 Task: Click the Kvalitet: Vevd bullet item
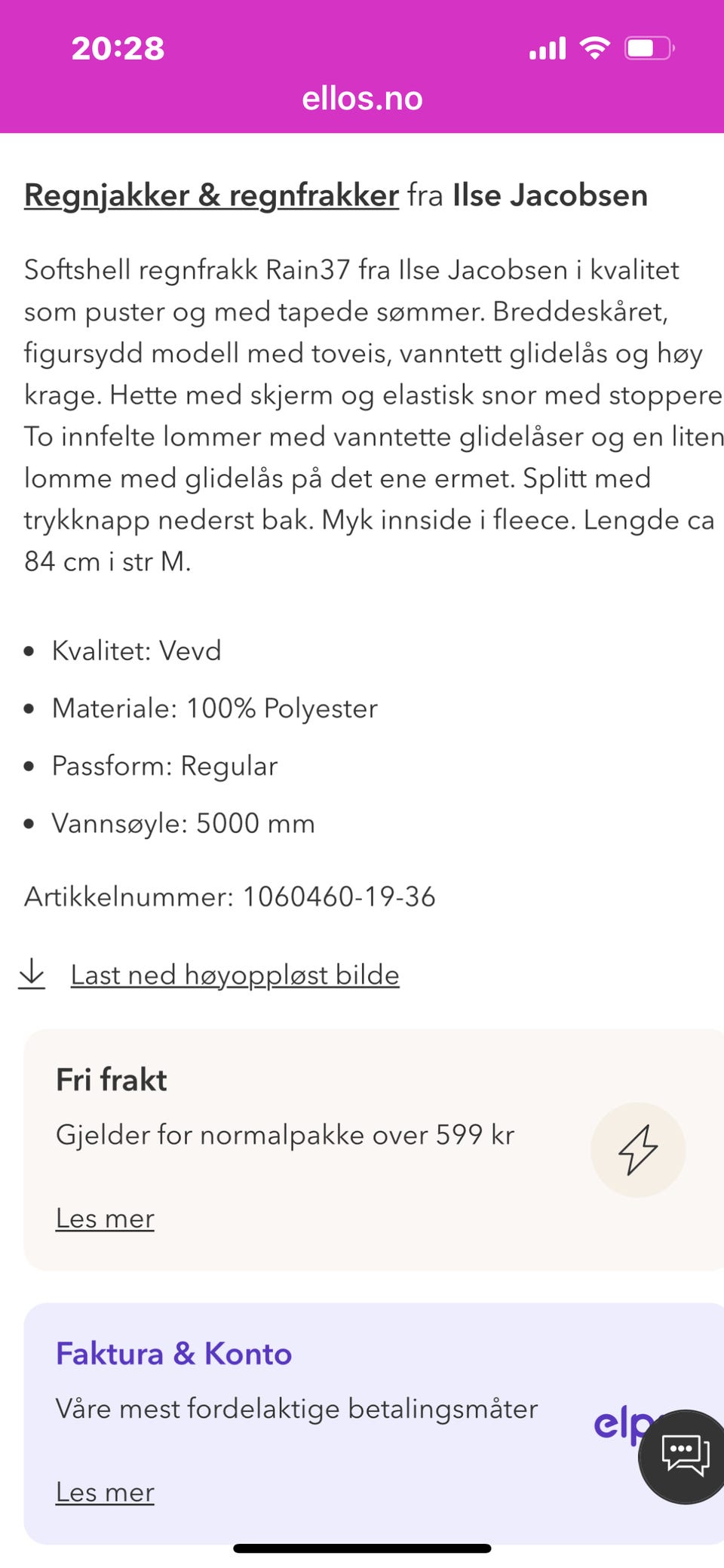pyautogui.click(x=136, y=650)
